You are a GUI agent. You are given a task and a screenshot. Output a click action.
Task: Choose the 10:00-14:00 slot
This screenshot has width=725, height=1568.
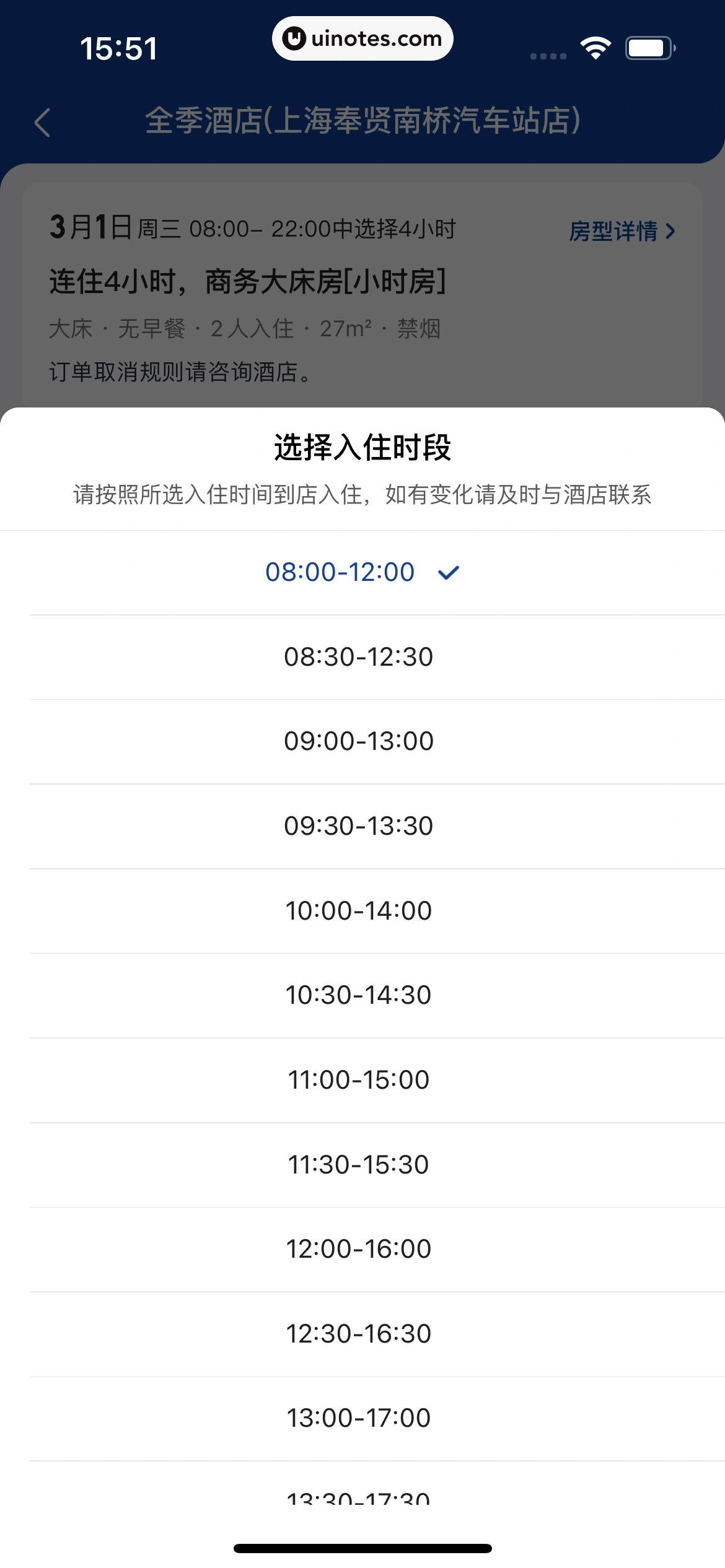359,911
